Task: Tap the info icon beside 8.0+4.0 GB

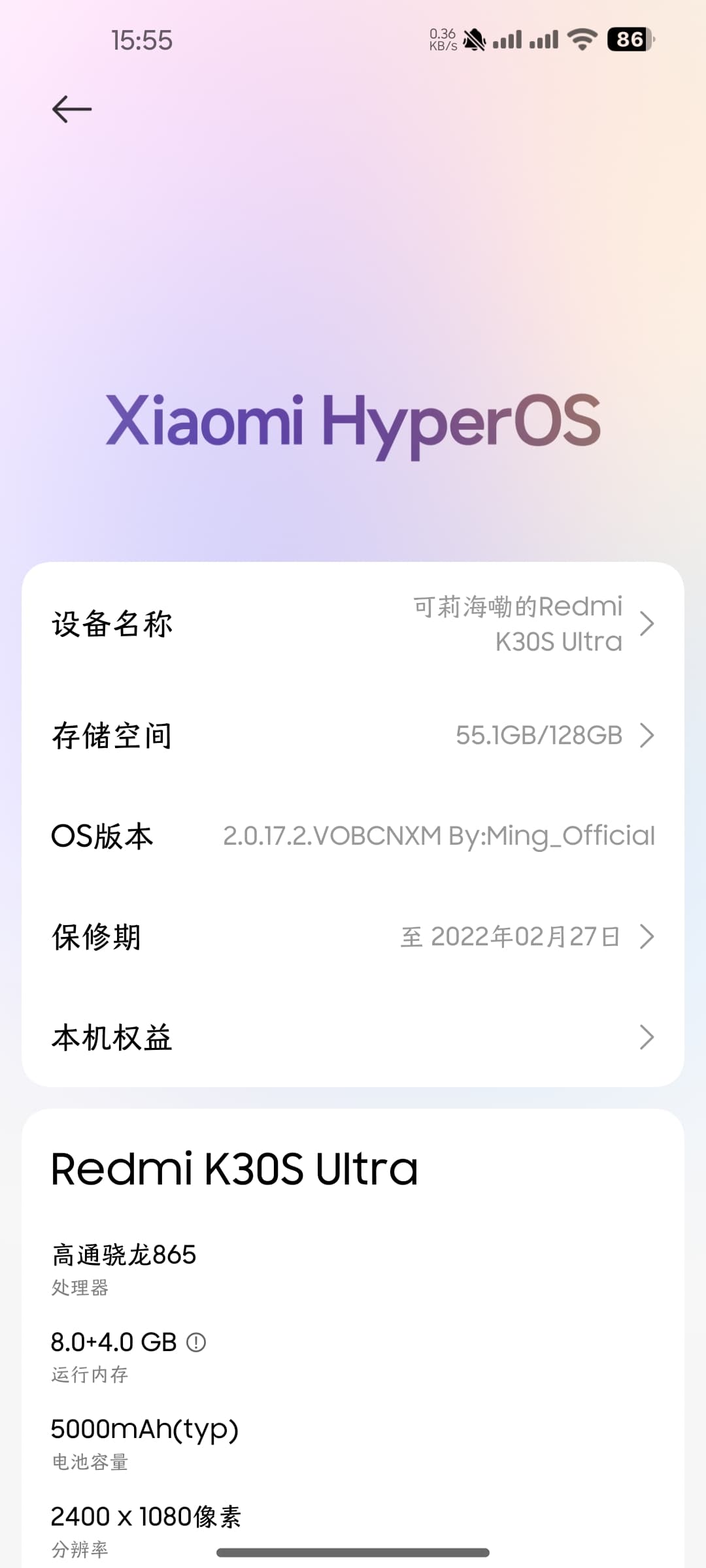Action: [196, 1343]
